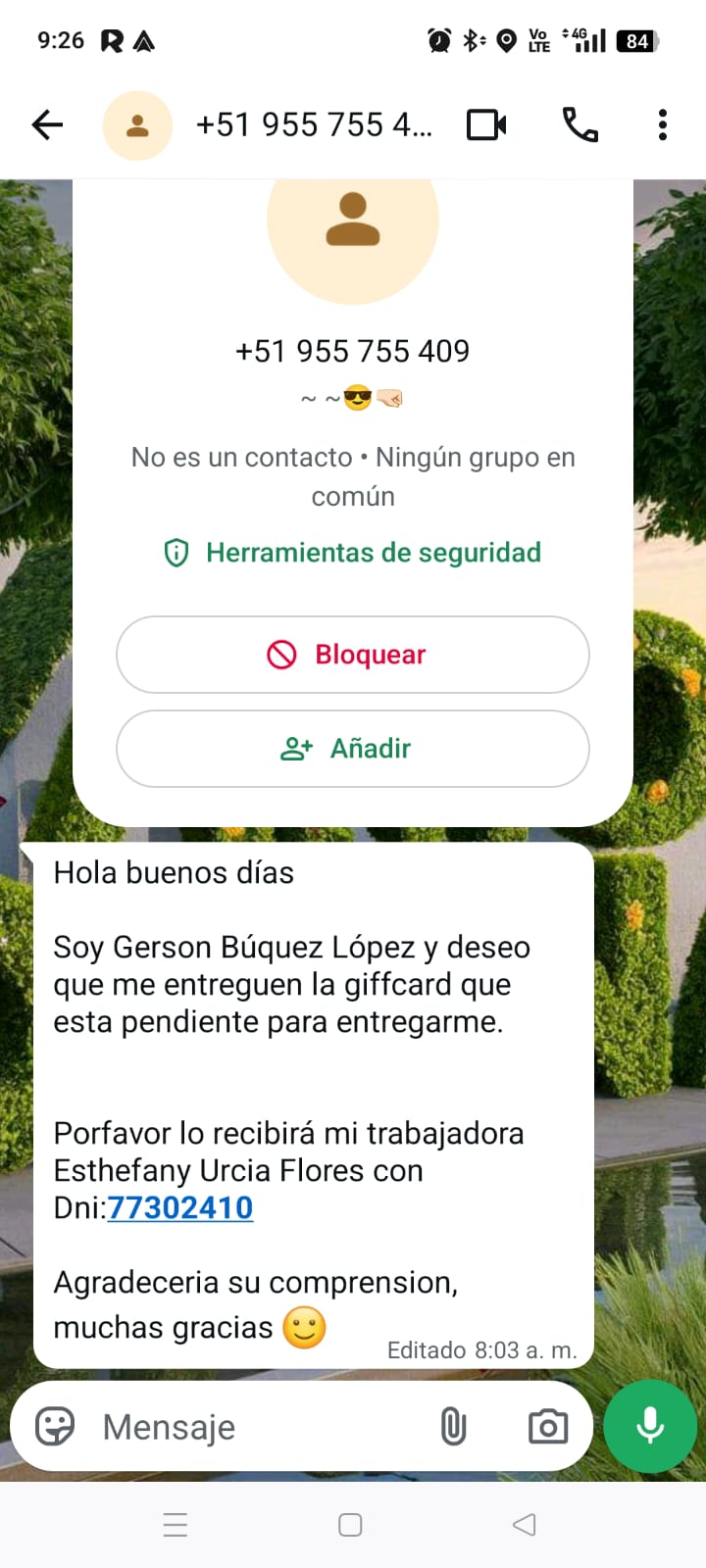Start a voice call
This screenshot has height=1568, width=706.
[580, 125]
